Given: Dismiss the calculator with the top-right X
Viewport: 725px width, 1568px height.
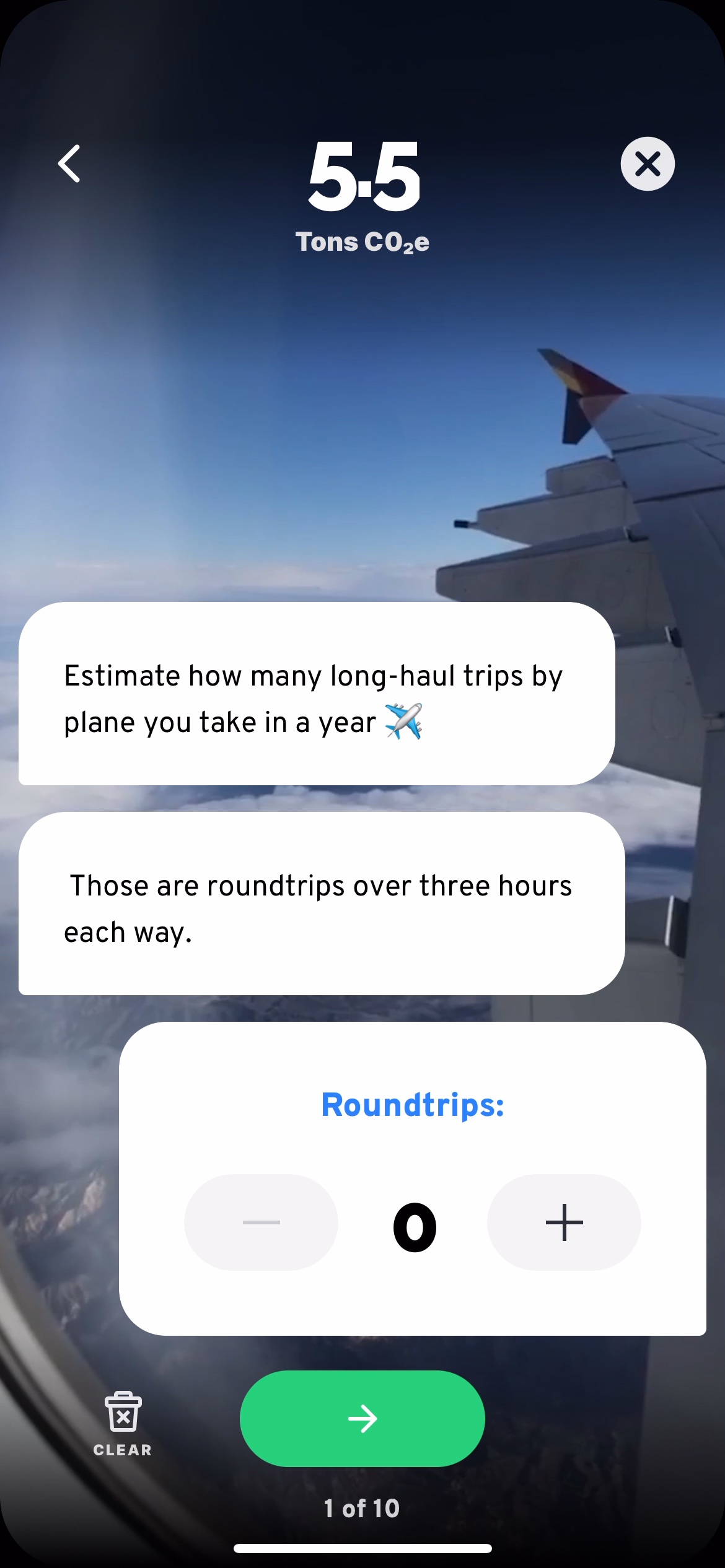Looking at the screenshot, I should [648, 163].
